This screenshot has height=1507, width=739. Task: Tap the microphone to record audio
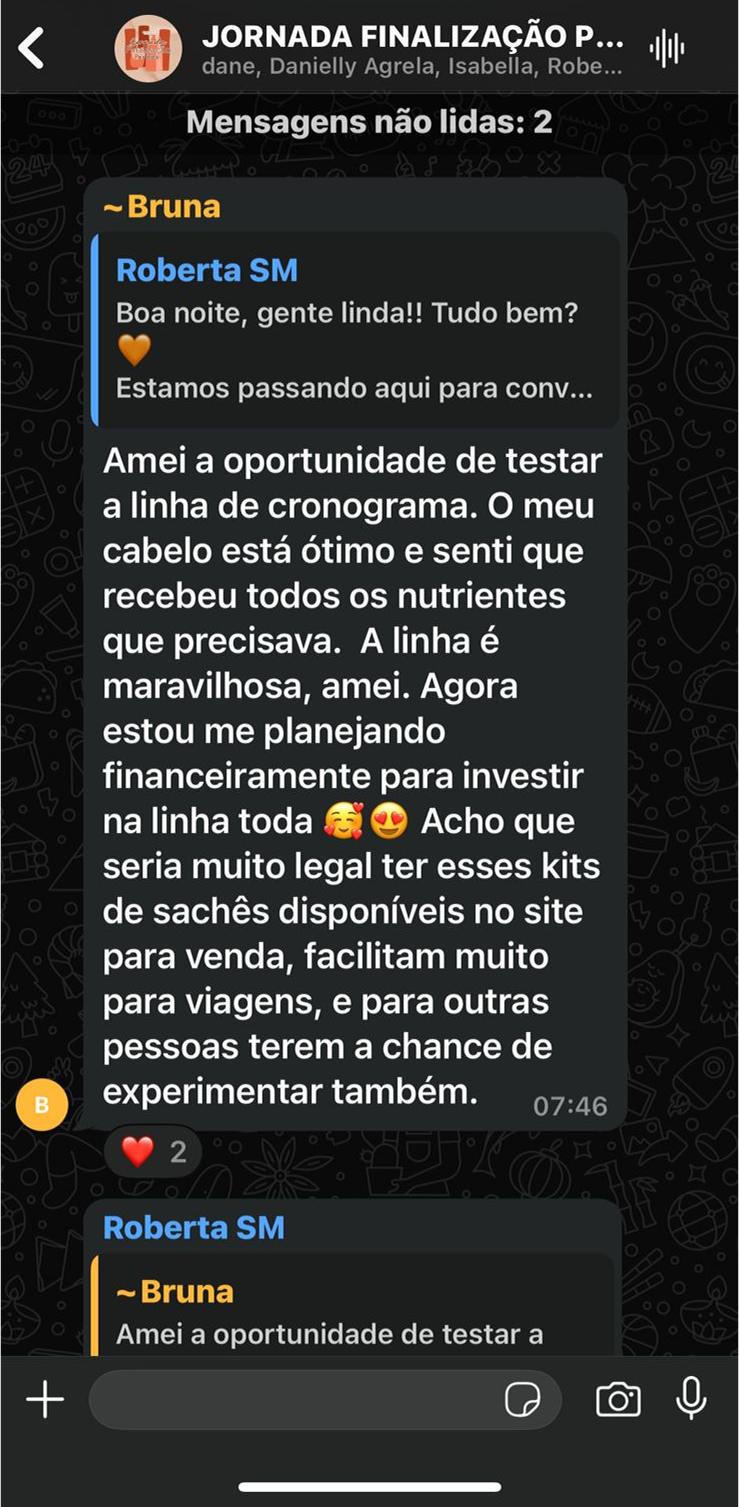tap(691, 1399)
